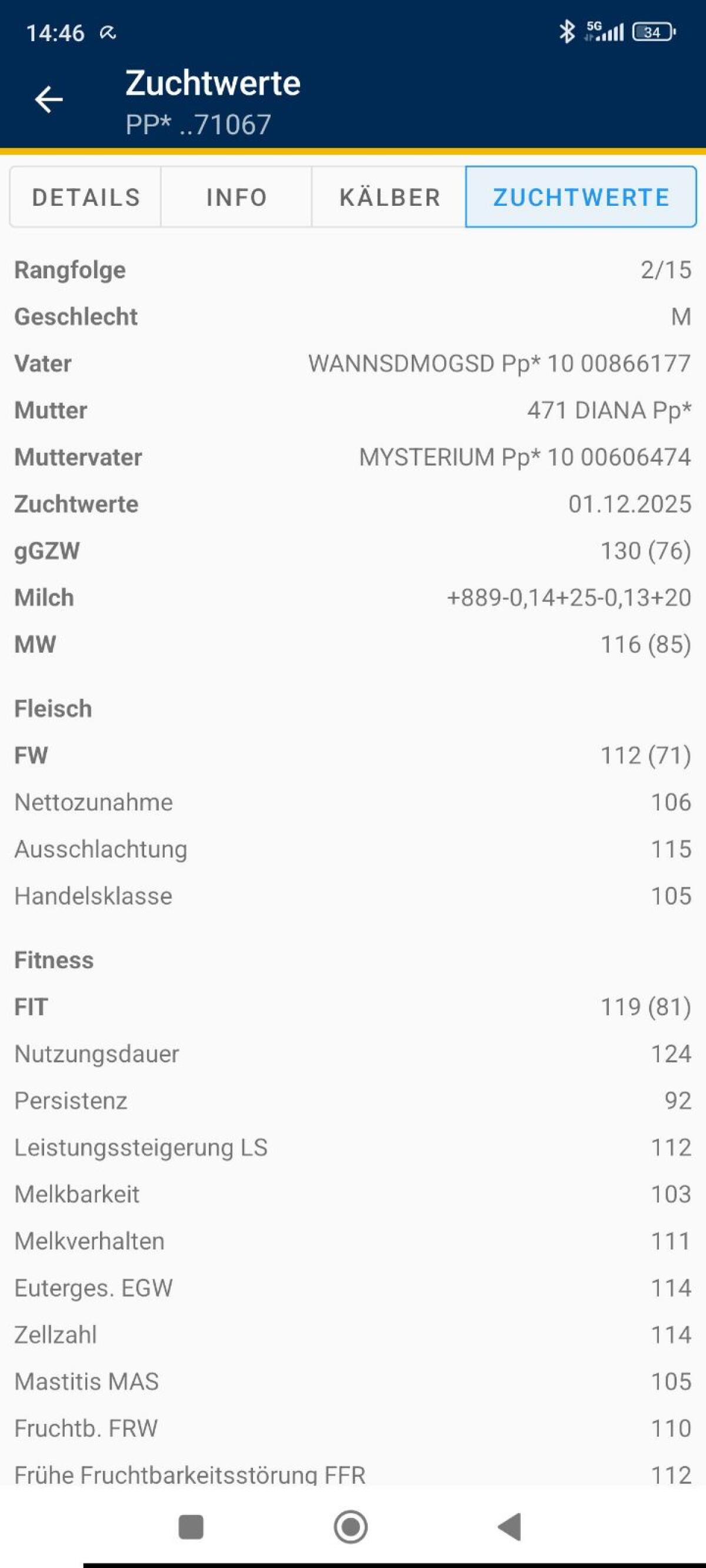Switch to the KÄLBER tab
Viewport: 706px width, 1568px height.
click(x=390, y=196)
